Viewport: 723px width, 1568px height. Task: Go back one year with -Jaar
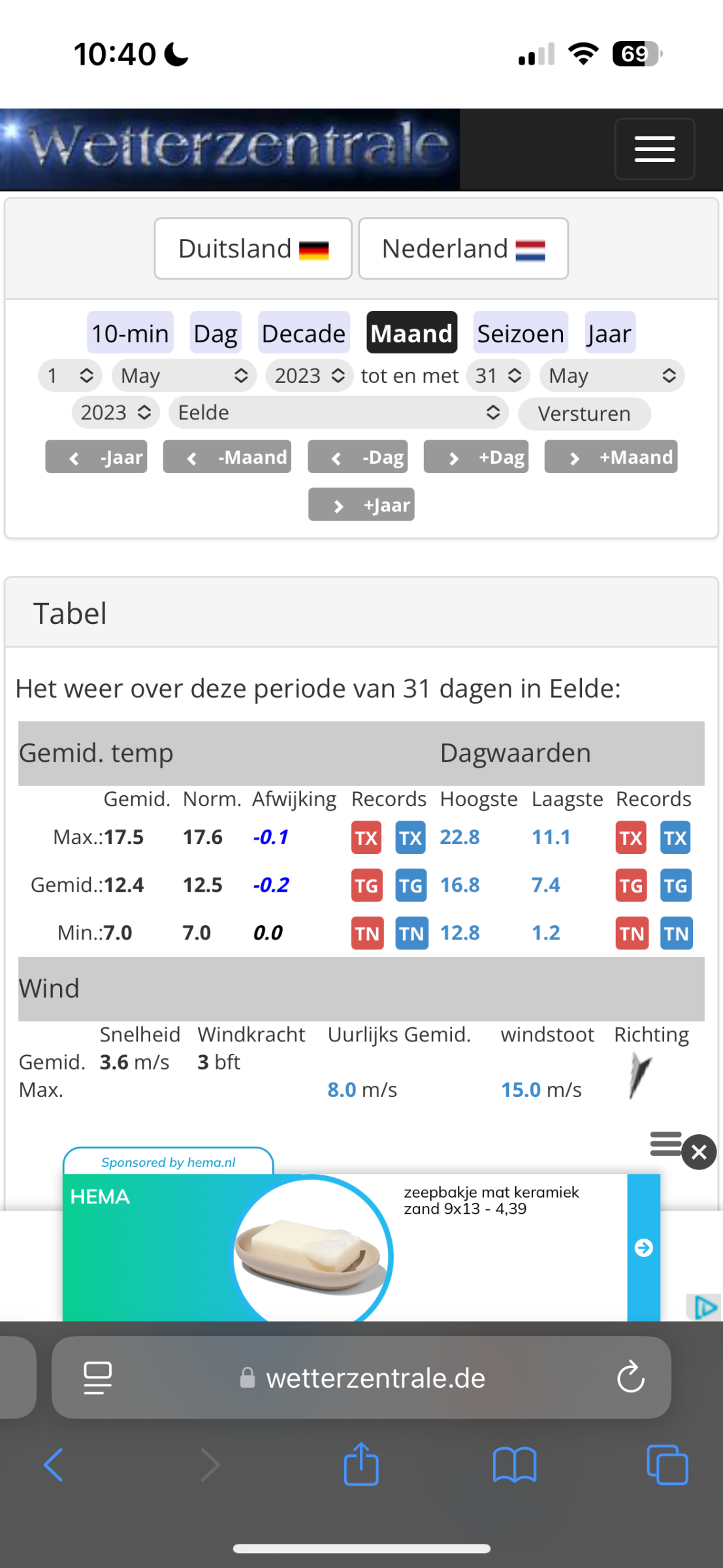coord(96,457)
